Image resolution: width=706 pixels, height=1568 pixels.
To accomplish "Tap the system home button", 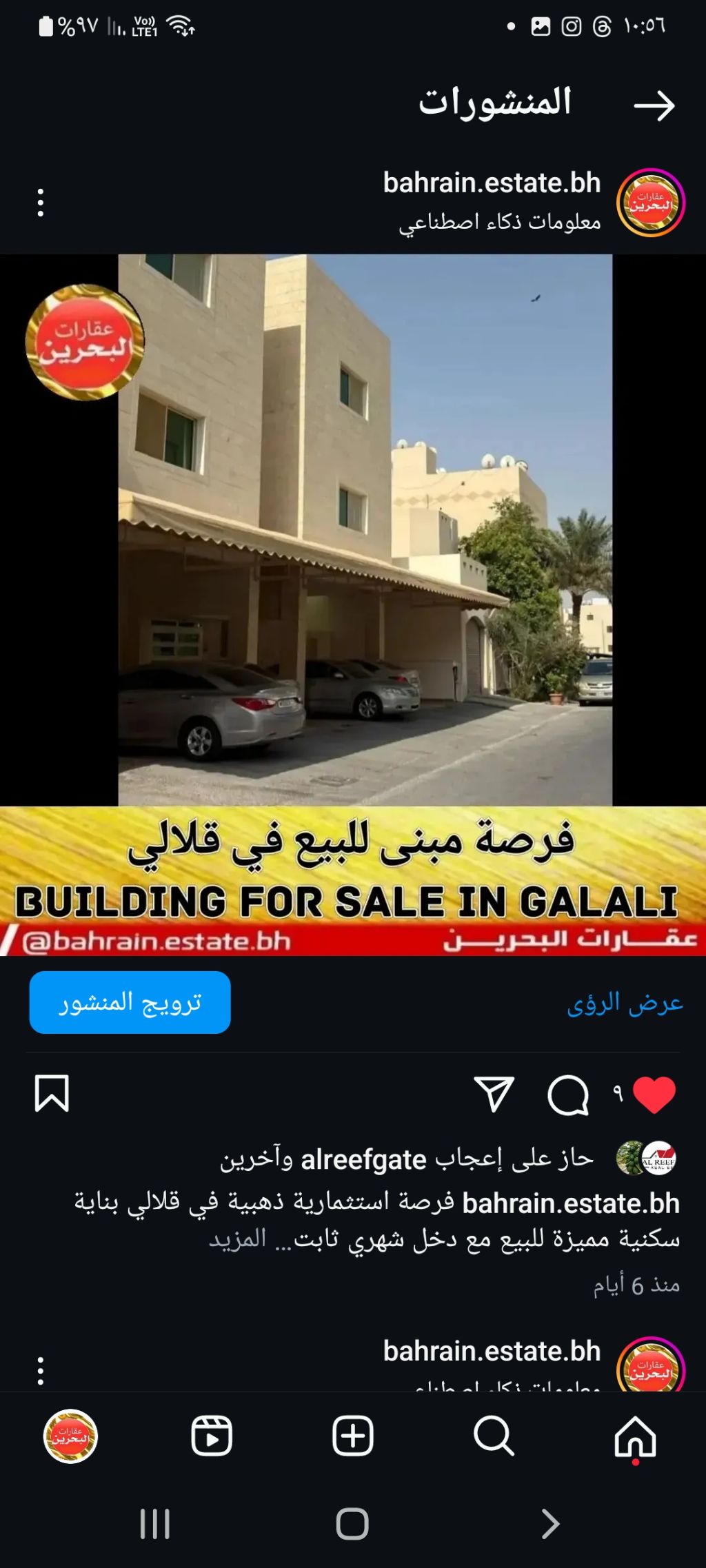I will pyautogui.click(x=352, y=1523).
